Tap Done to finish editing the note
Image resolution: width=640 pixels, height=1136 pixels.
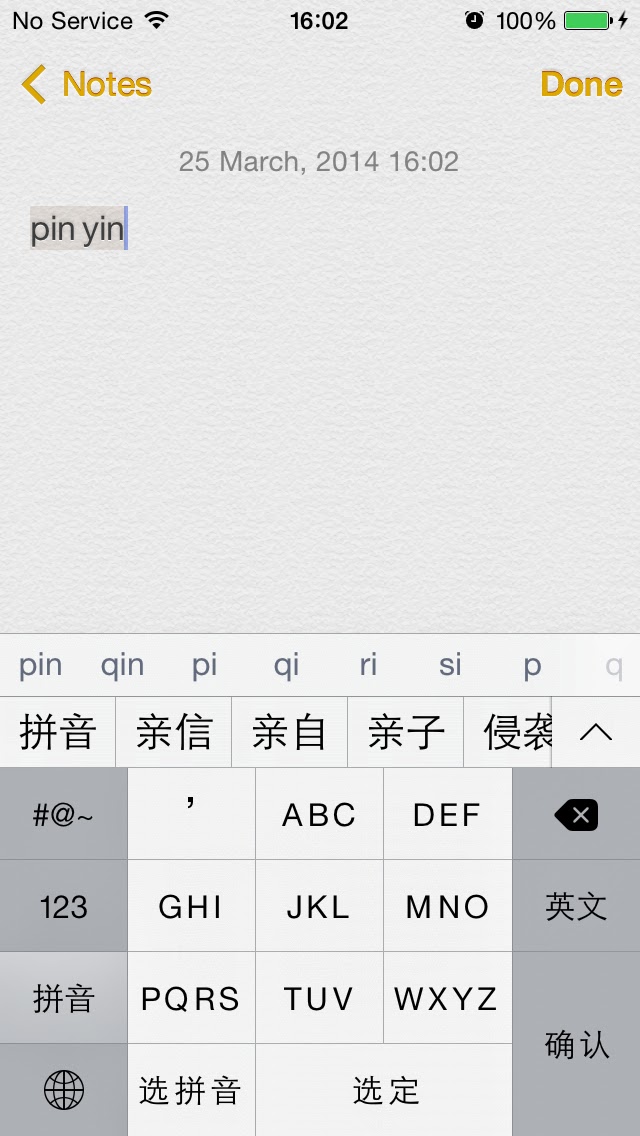click(581, 85)
